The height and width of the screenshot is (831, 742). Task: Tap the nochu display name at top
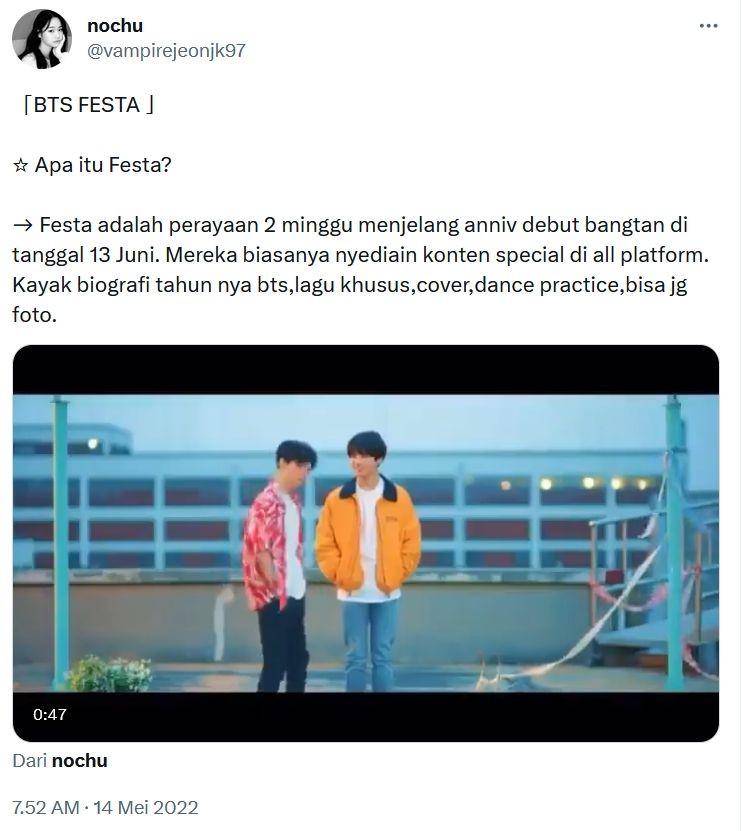(x=115, y=26)
